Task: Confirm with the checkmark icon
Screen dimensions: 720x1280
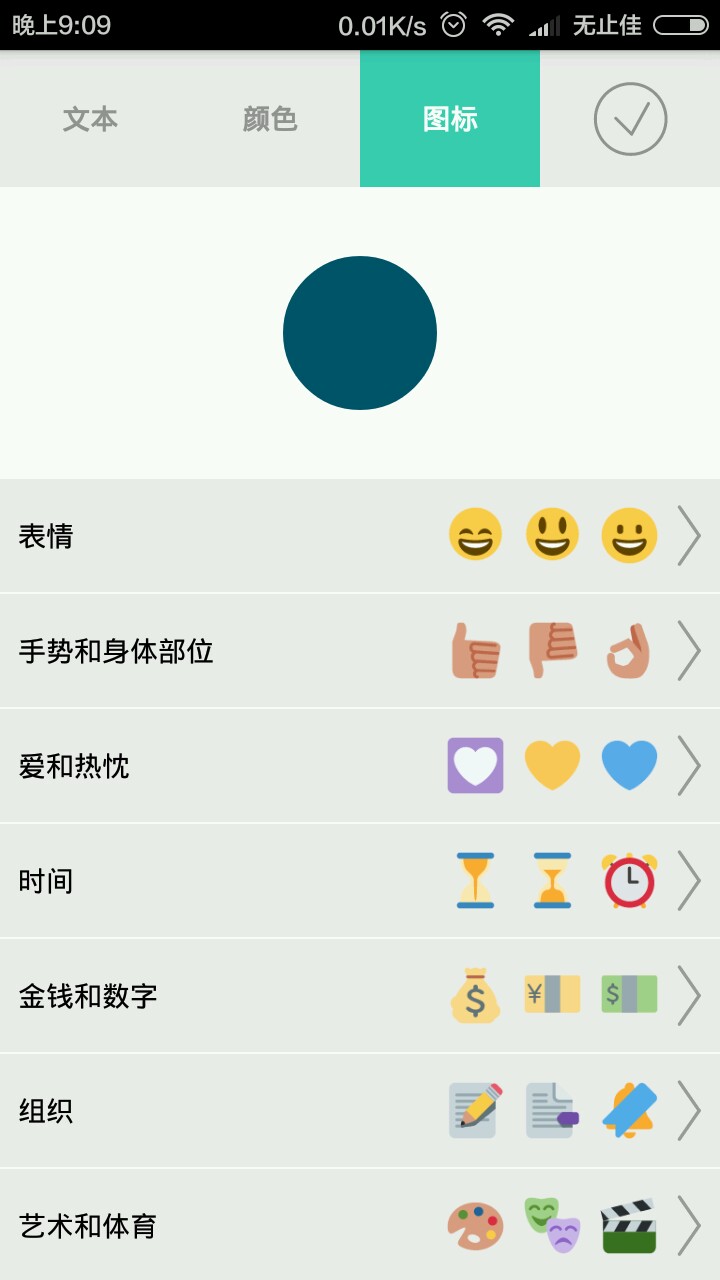Action: click(x=630, y=119)
